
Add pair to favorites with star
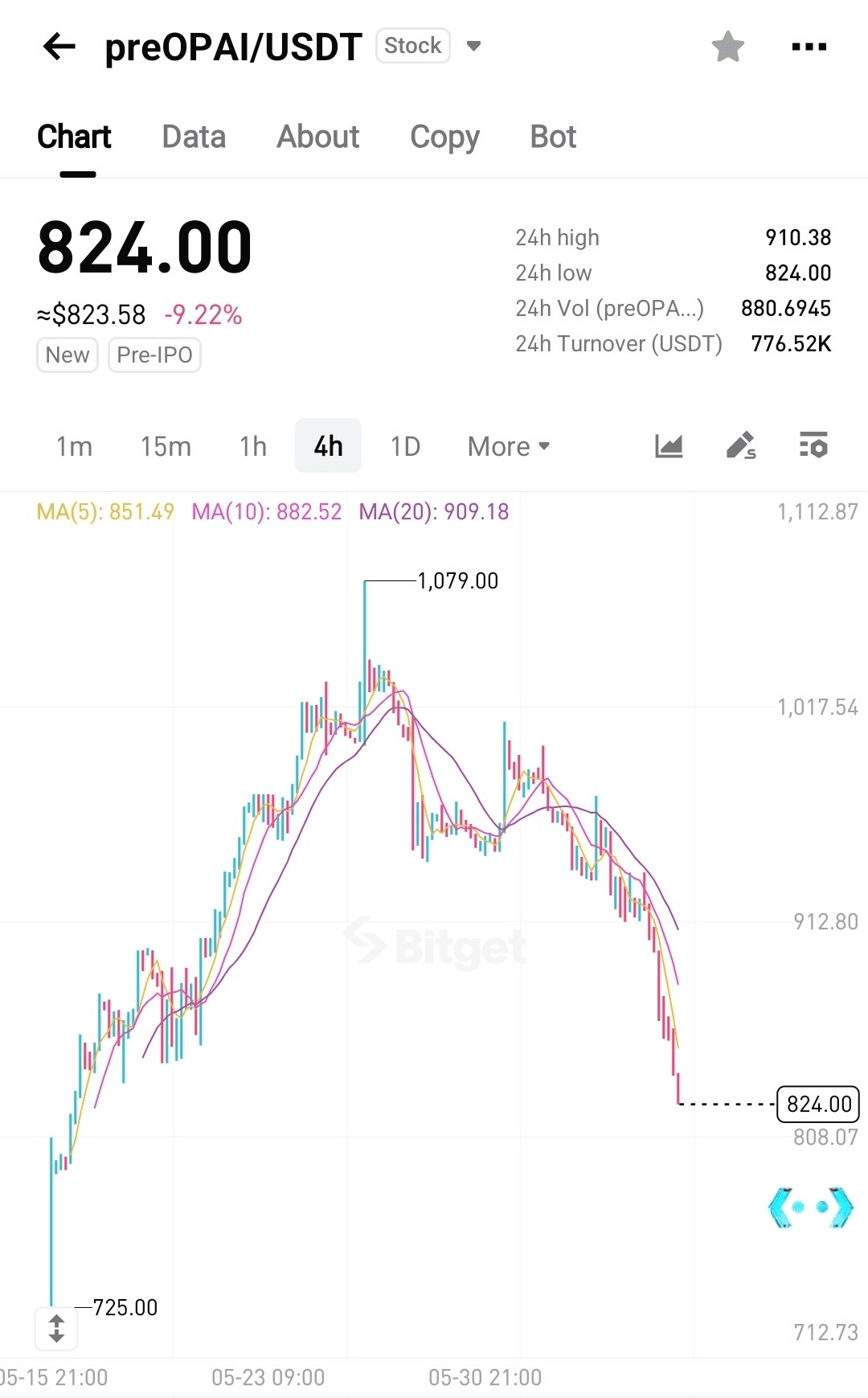[728, 47]
